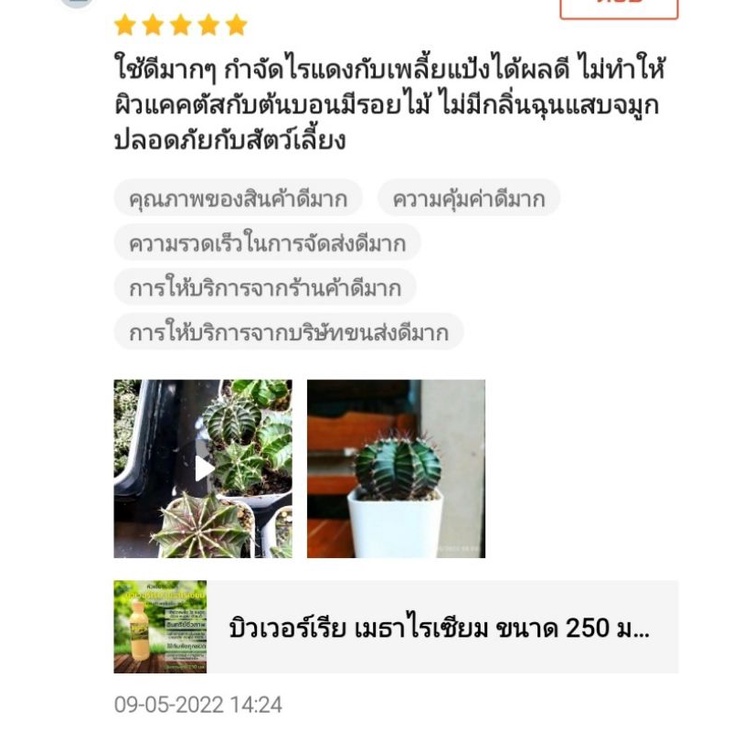Open the photo of cactus in white pot
Viewport: 732px width, 732px height.
[x=396, y=468]
